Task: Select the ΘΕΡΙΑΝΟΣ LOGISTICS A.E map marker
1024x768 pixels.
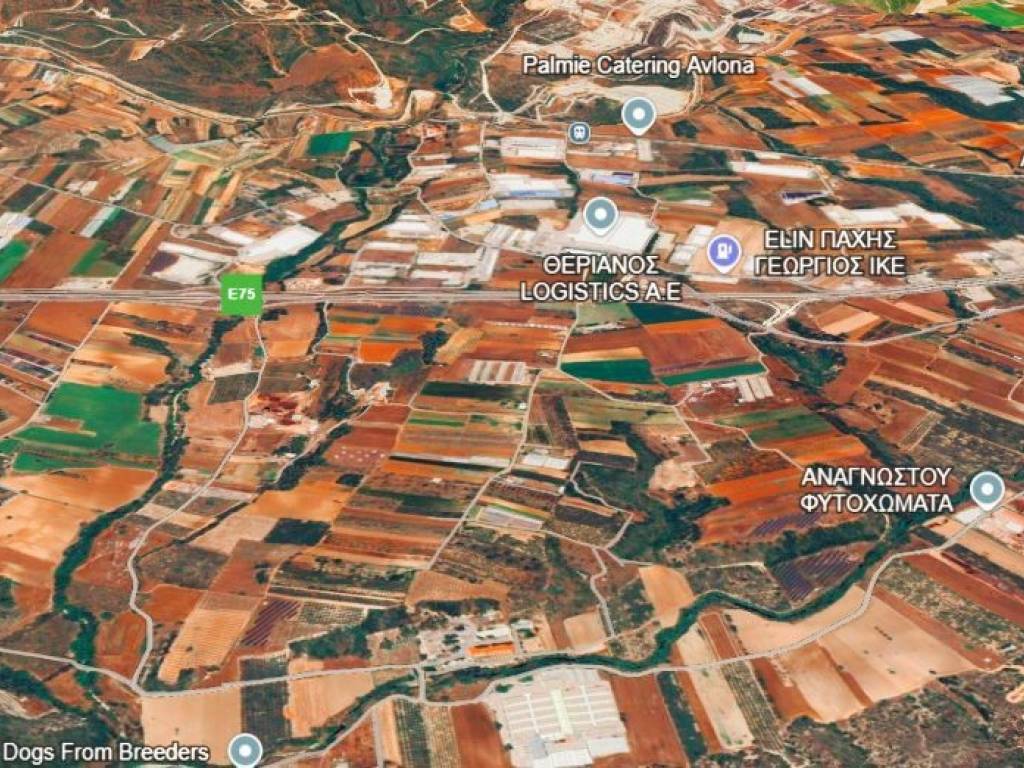Action: click(x=600, y=214)
